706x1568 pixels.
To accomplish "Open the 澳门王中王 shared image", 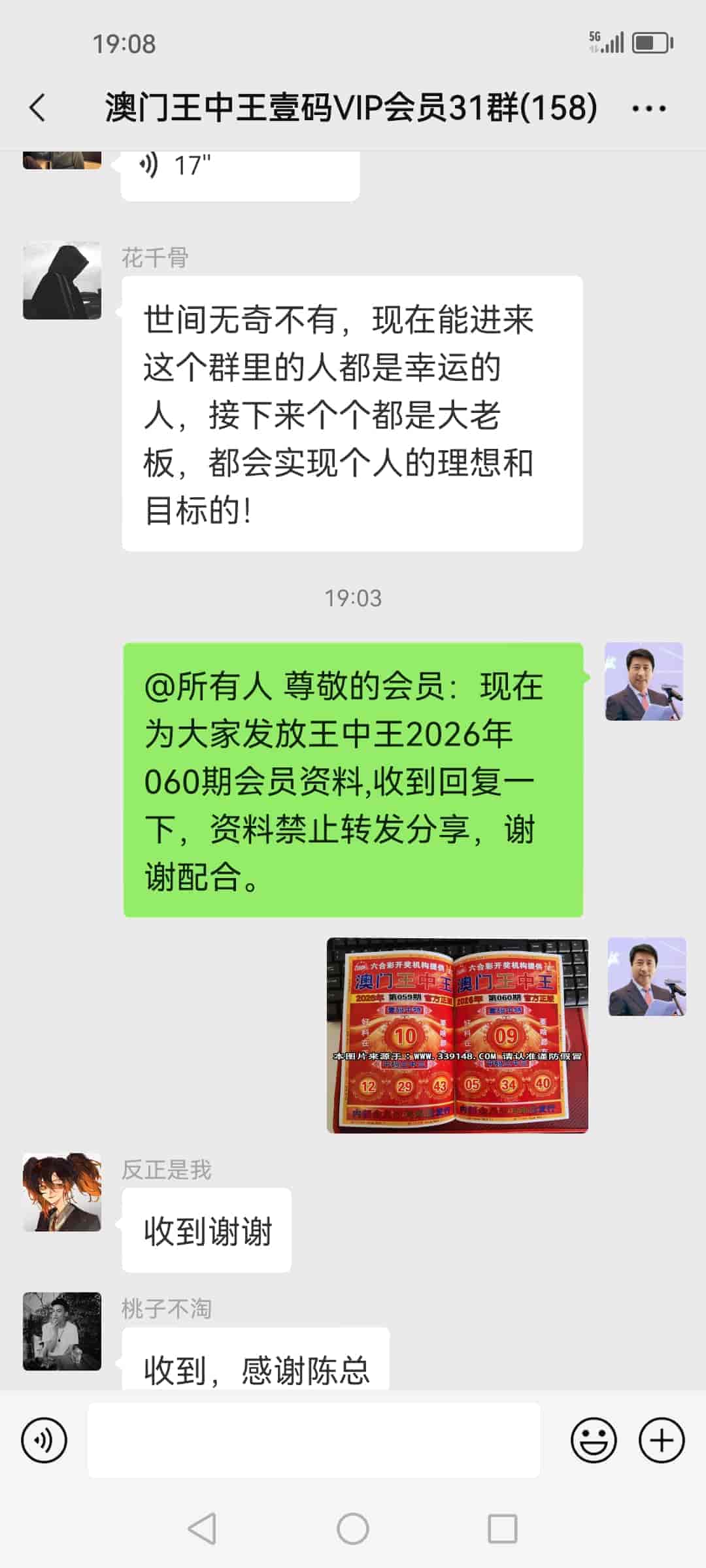I will tap(457, 1036).
